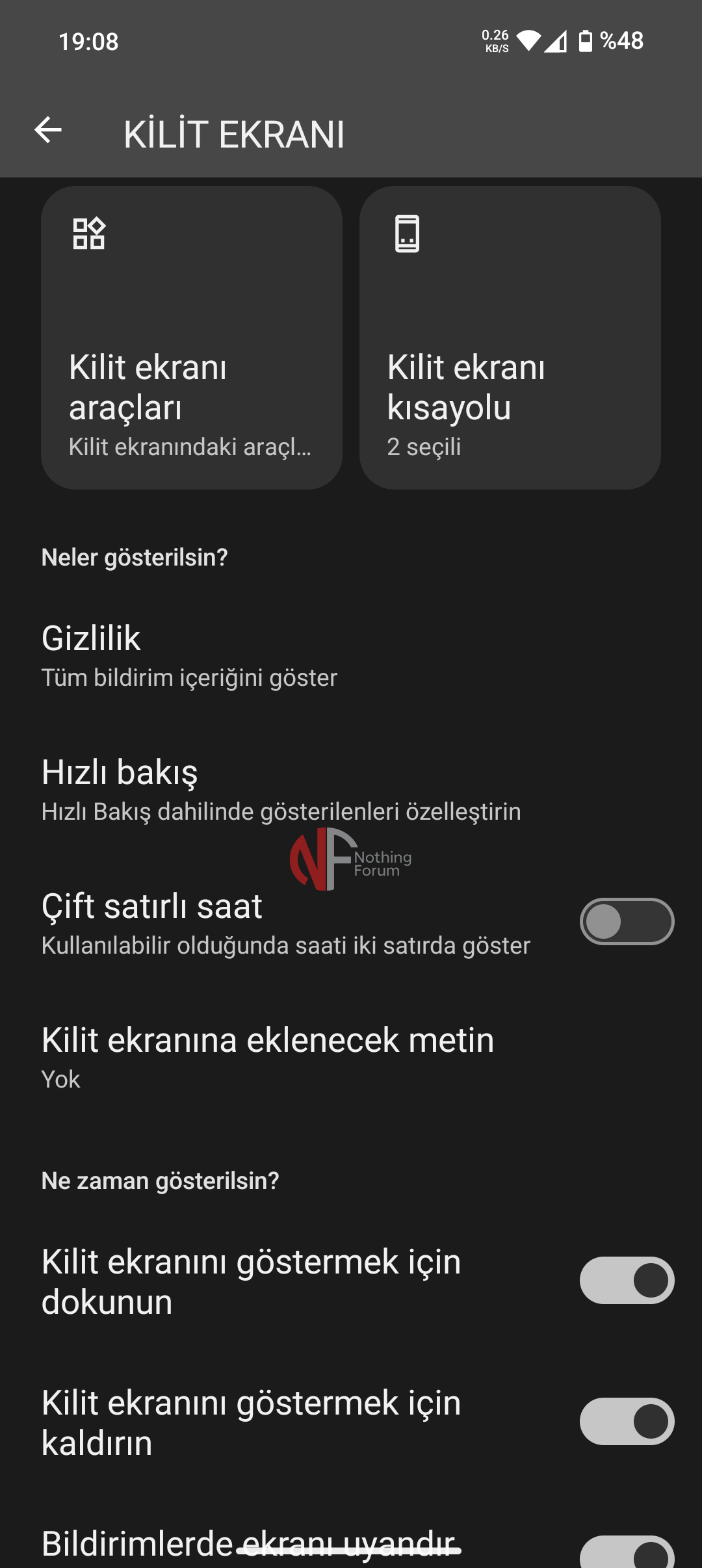Toggle Bildirimlerde ekranı uyandır
The image size is (702, 1568).
[x=627, y=1554]
